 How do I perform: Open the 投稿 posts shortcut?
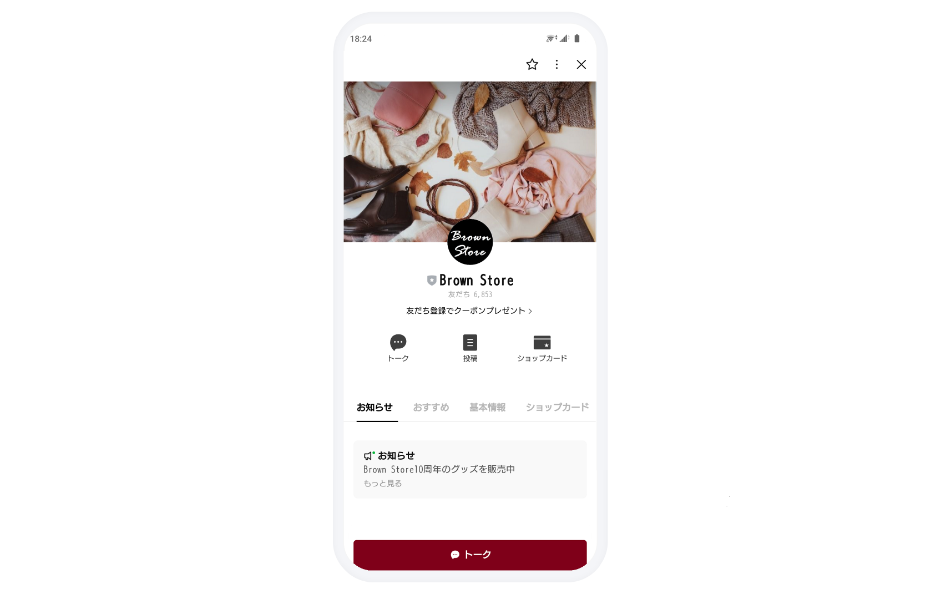pos(470,343)
